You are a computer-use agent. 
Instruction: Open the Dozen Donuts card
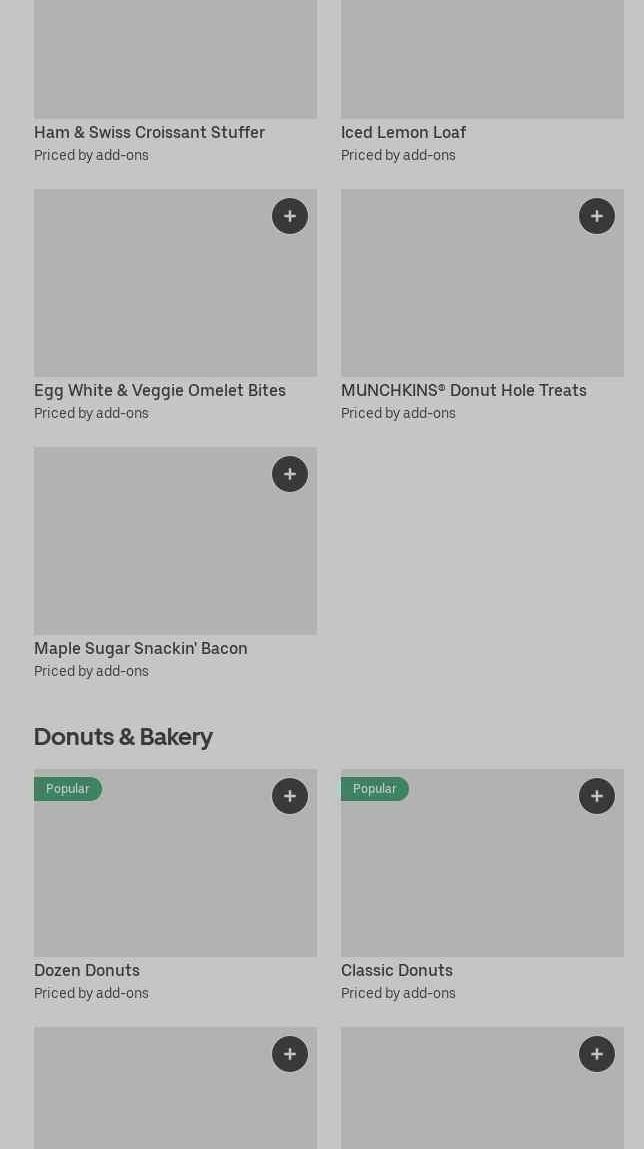175,885
